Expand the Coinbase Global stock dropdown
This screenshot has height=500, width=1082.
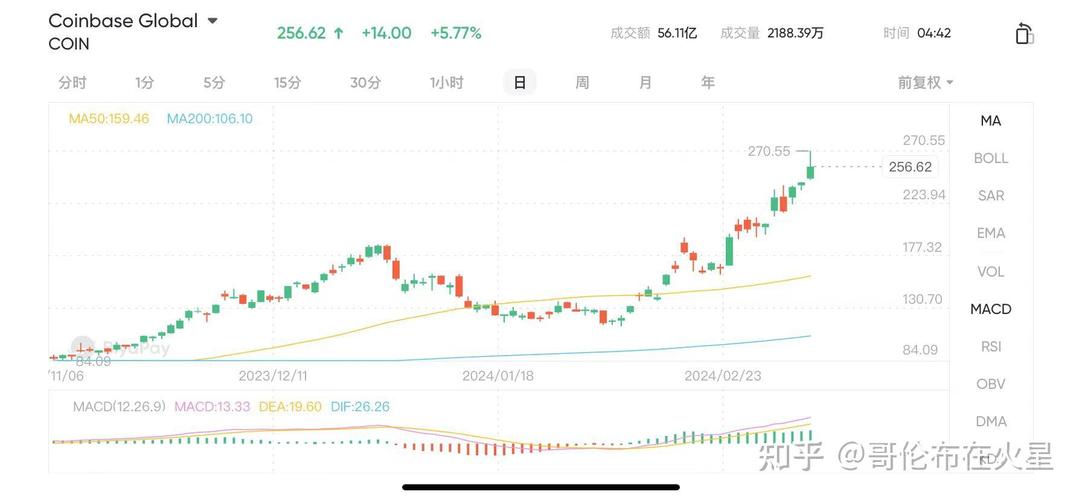[212, 21]
